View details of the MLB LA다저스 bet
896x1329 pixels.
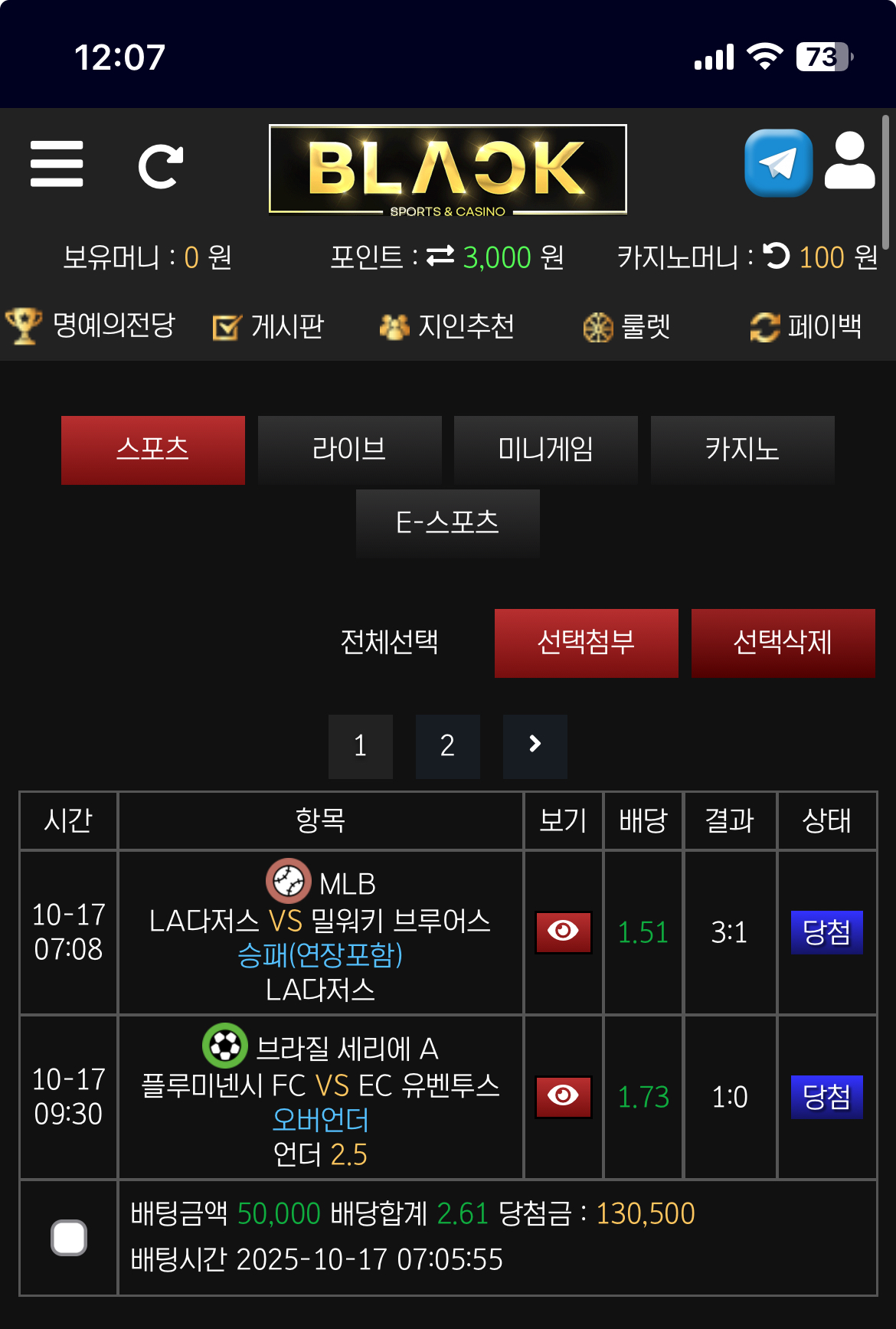(563, 931)
